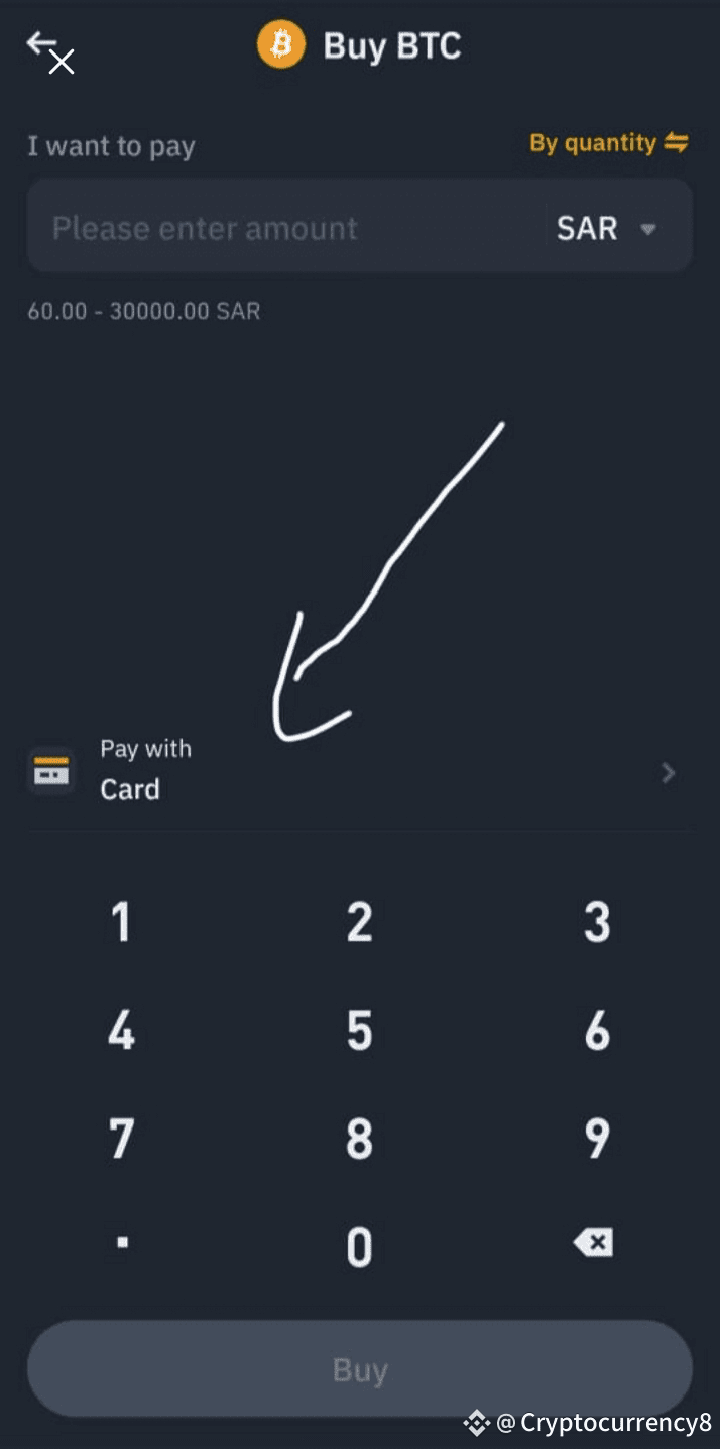Screen dimensions: 720x1449
Task: Enter digit 8 on the keypad
Action: [359, 1138]
